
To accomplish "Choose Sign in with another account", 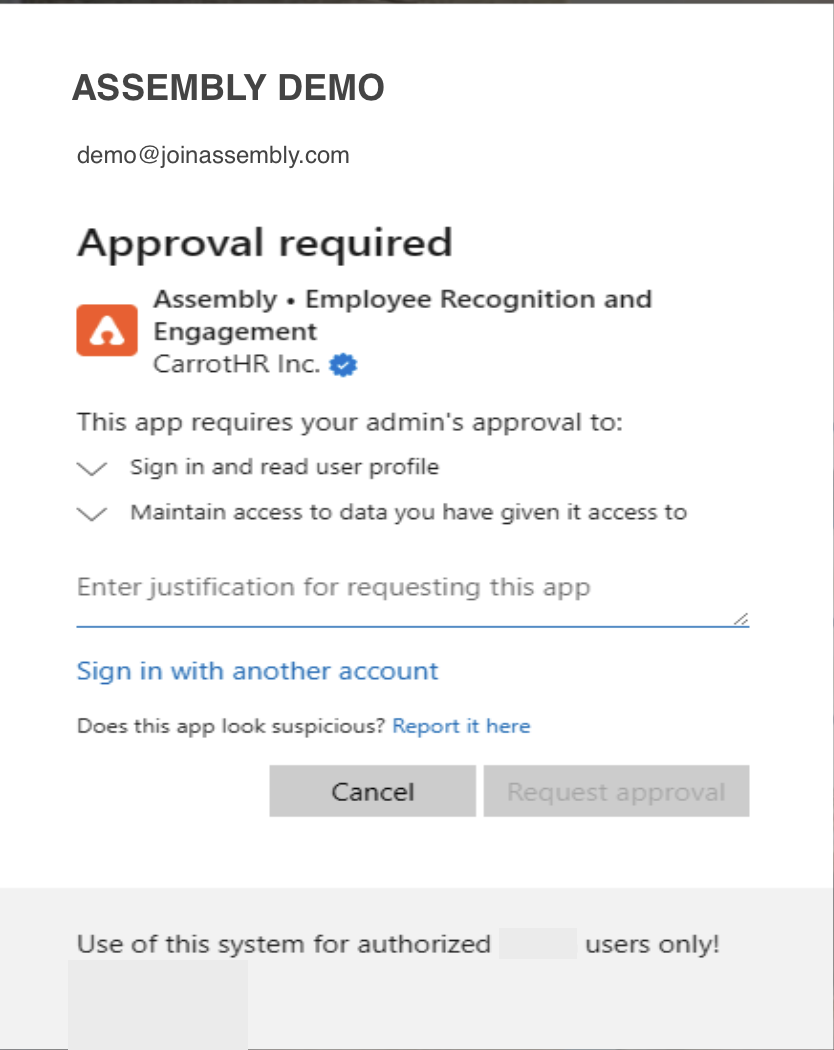I will click(x=257, y=671).
